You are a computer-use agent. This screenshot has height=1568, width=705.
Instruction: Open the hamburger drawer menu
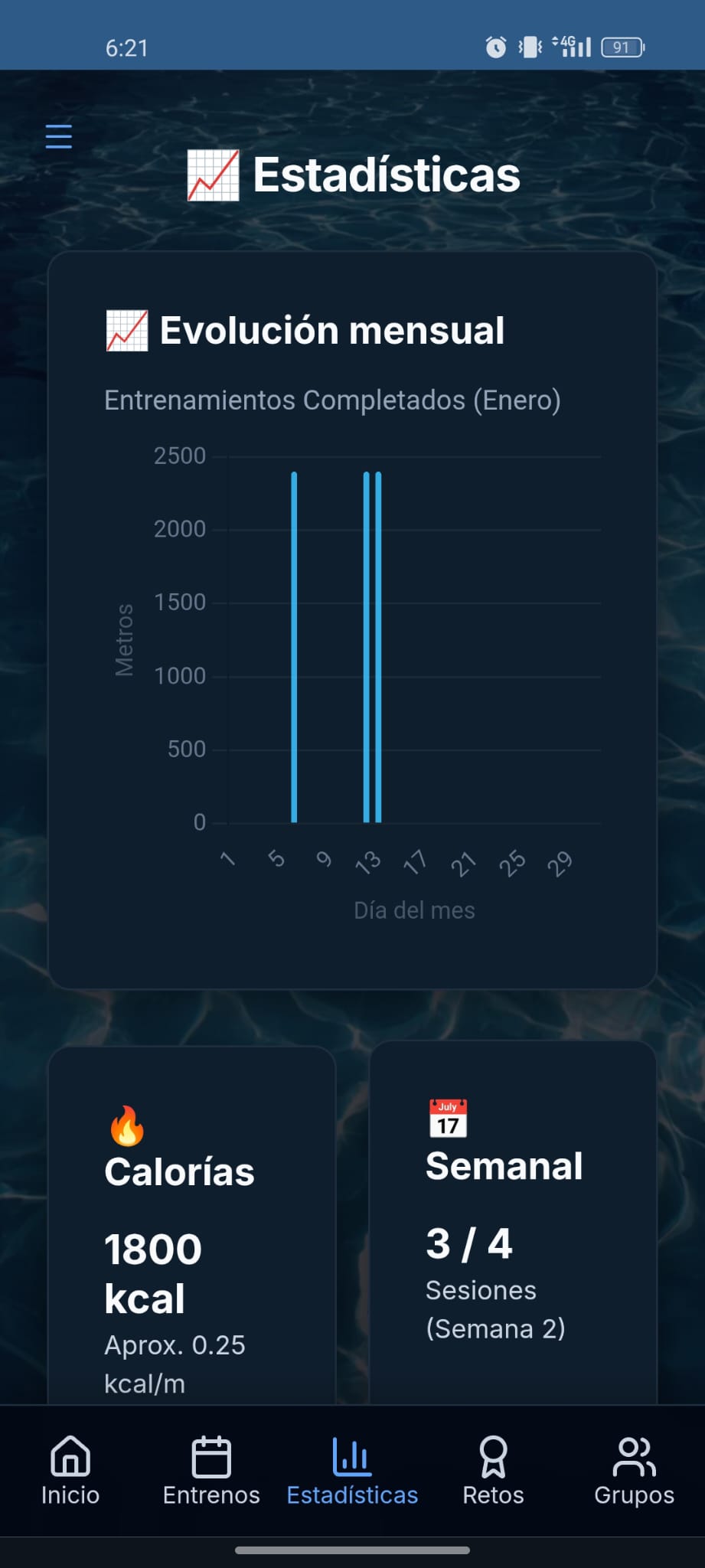[x=59, y=136]
